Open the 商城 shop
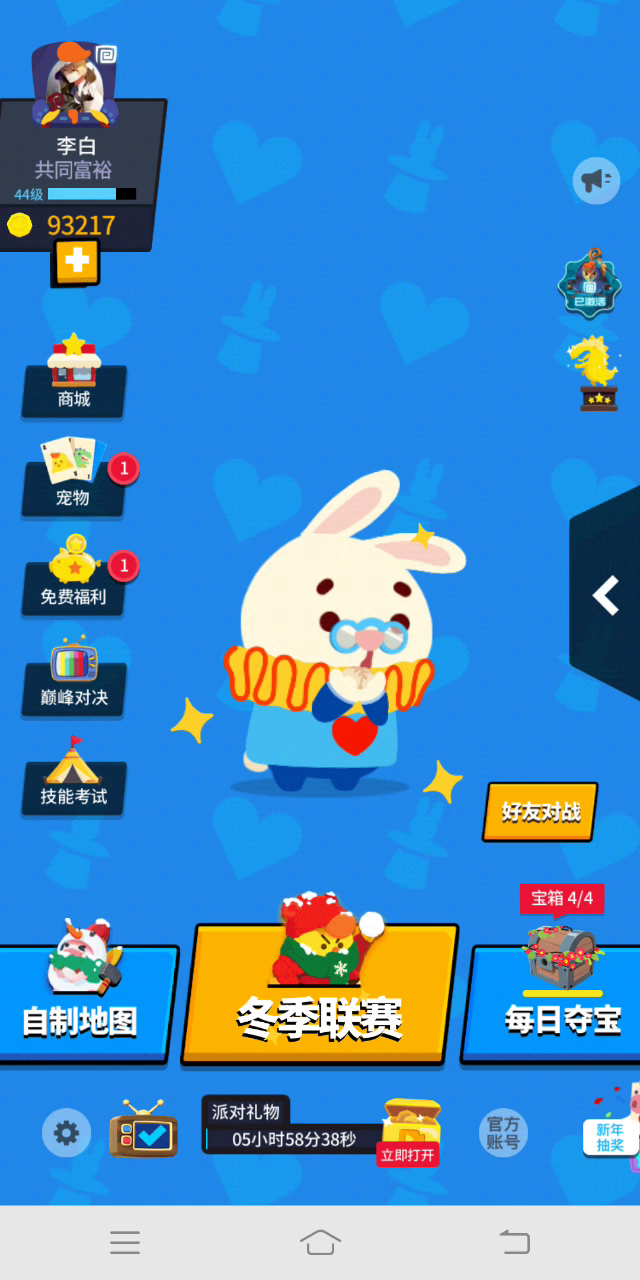The width and height of the screenshot is (640, 1280). point(74,380)
